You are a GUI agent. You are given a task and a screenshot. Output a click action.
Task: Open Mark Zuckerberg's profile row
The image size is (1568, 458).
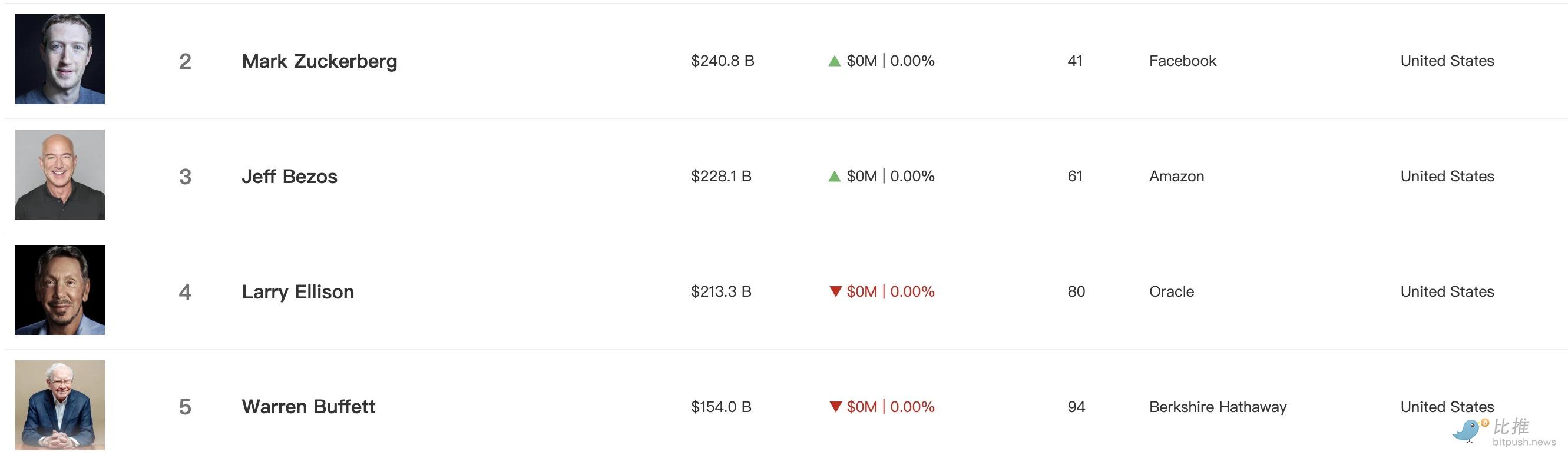(x=319, y=61)
